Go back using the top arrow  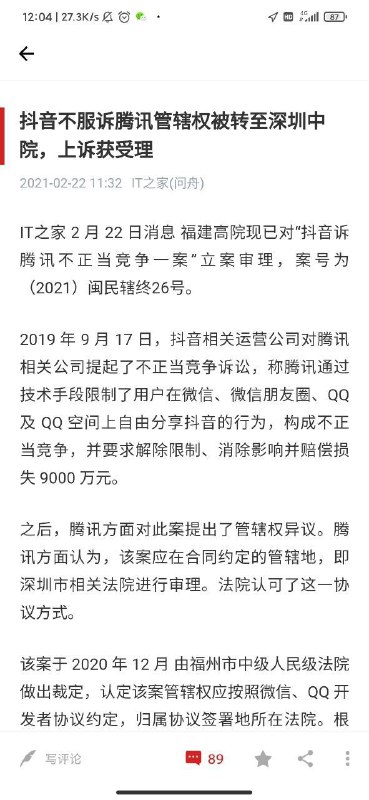click(26, 54)
